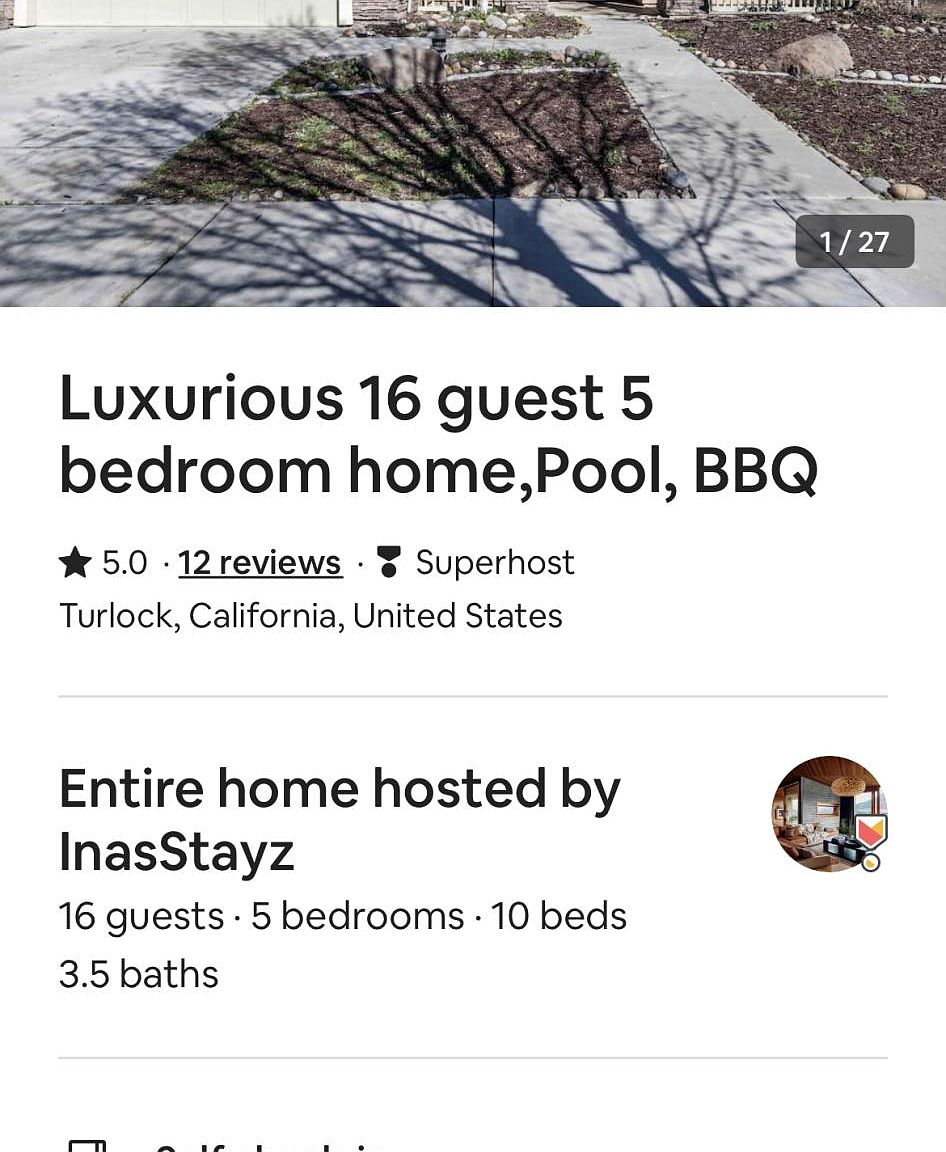Click the Entire home hosted by InasStayz heading
The height and width of the screenshot is (1152, 946).
(x=340, y=820)
